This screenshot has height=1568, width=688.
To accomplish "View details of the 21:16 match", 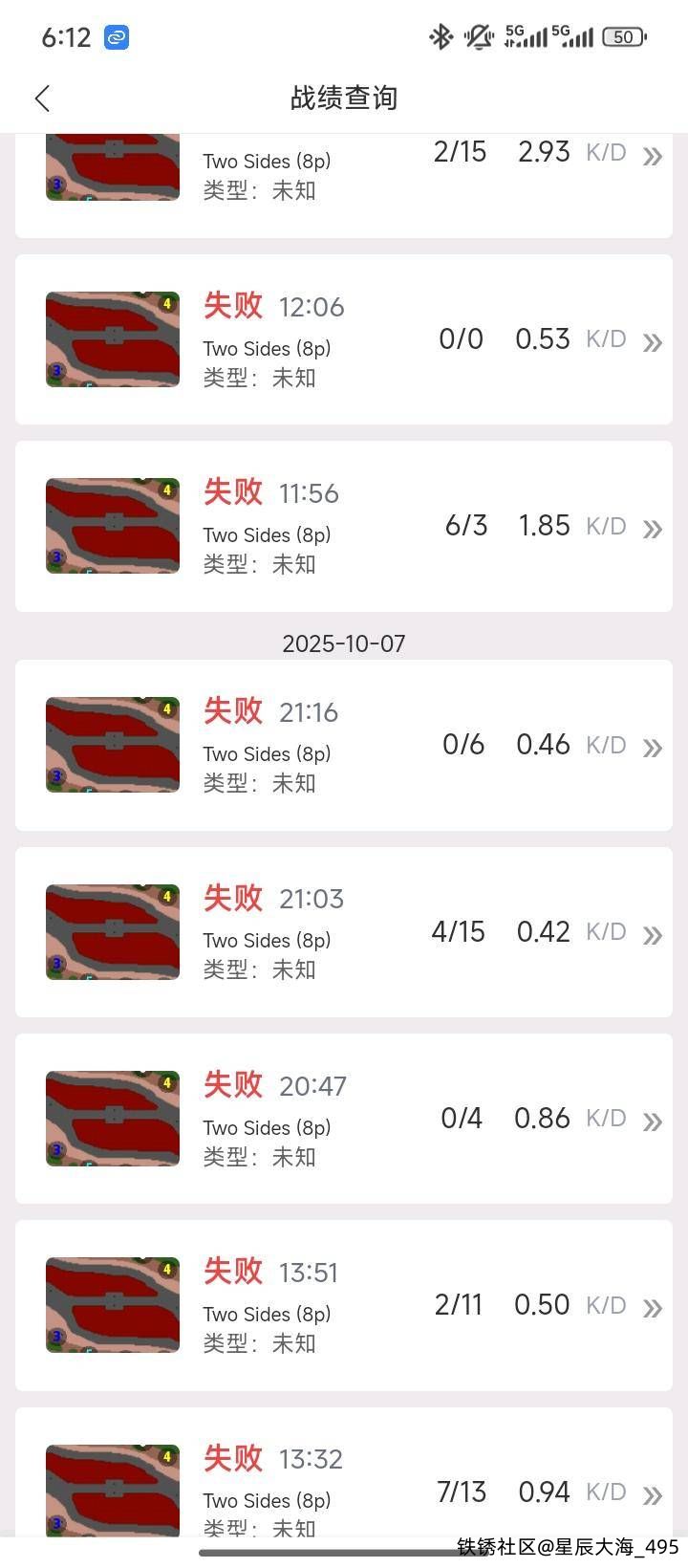I will [344, 745].
